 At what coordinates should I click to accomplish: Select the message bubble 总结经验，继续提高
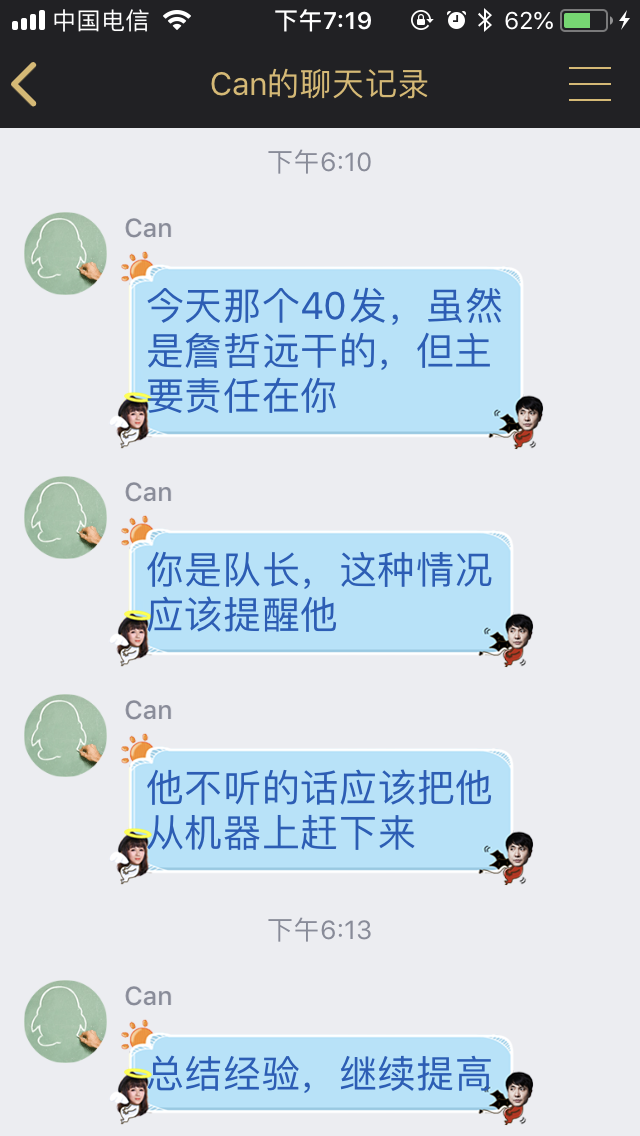point(320,1075)
